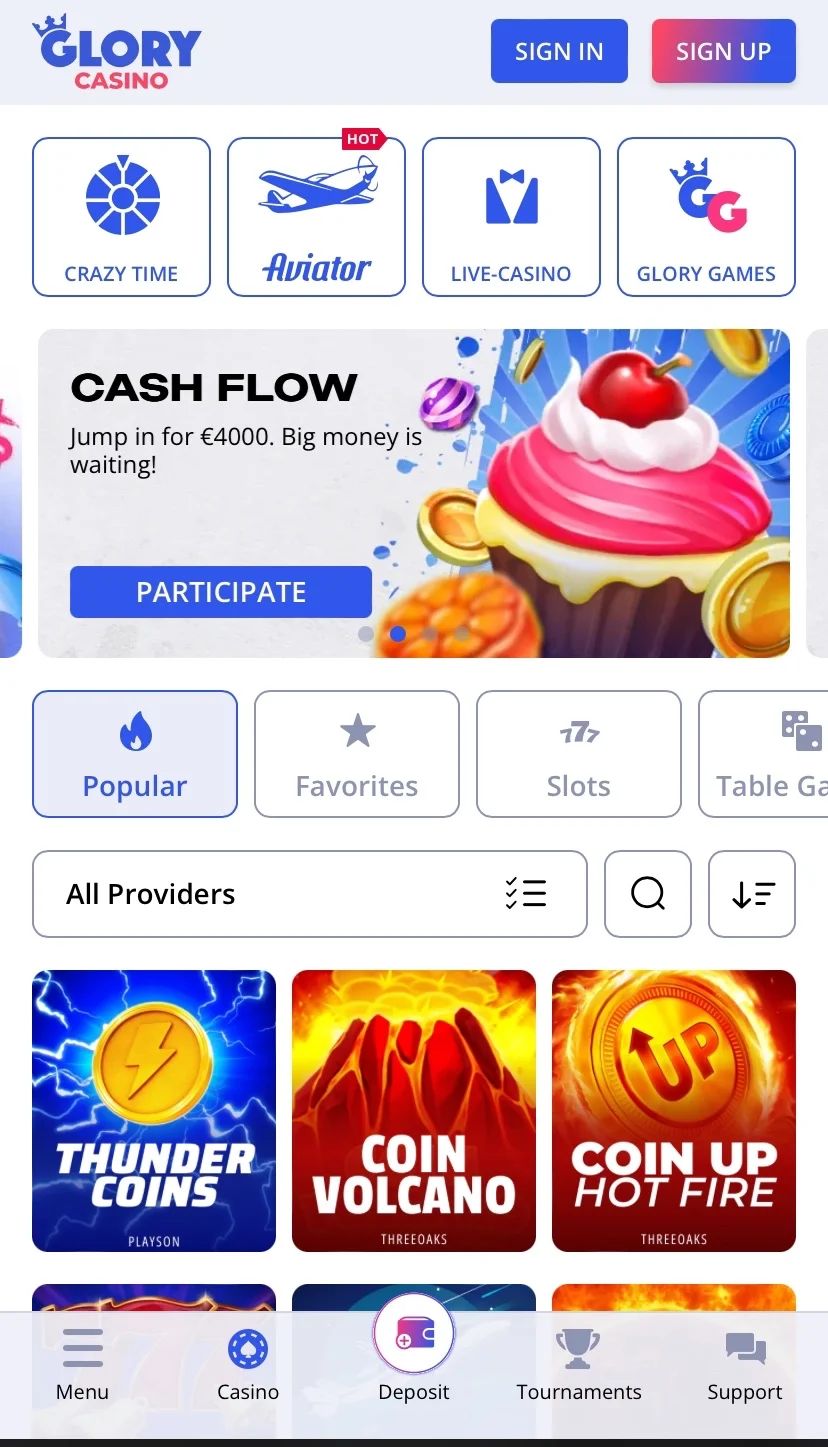Open the sort order options
828x1447 pixels.
click(x=752, y=894)
